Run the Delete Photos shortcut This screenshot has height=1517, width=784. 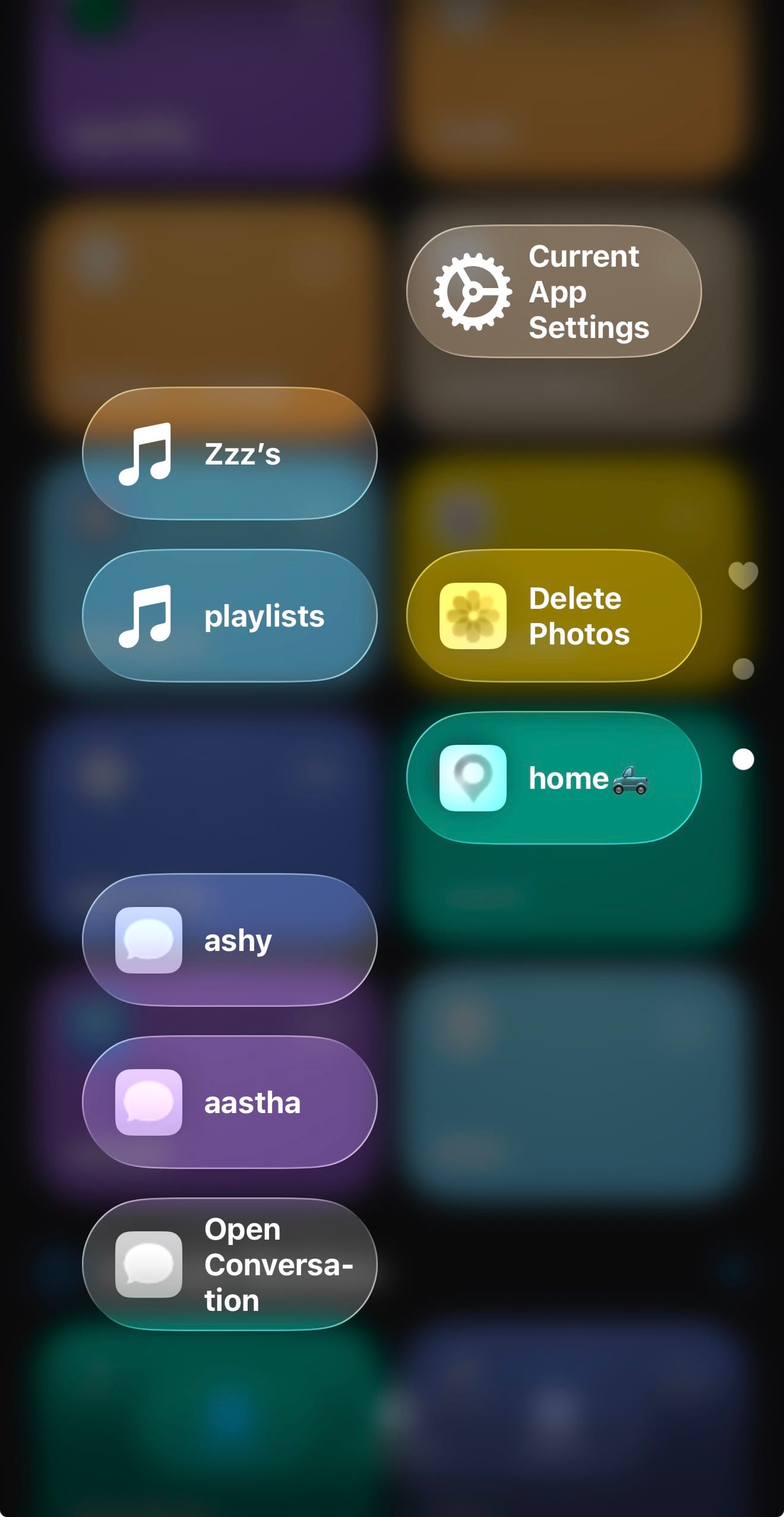554,616
